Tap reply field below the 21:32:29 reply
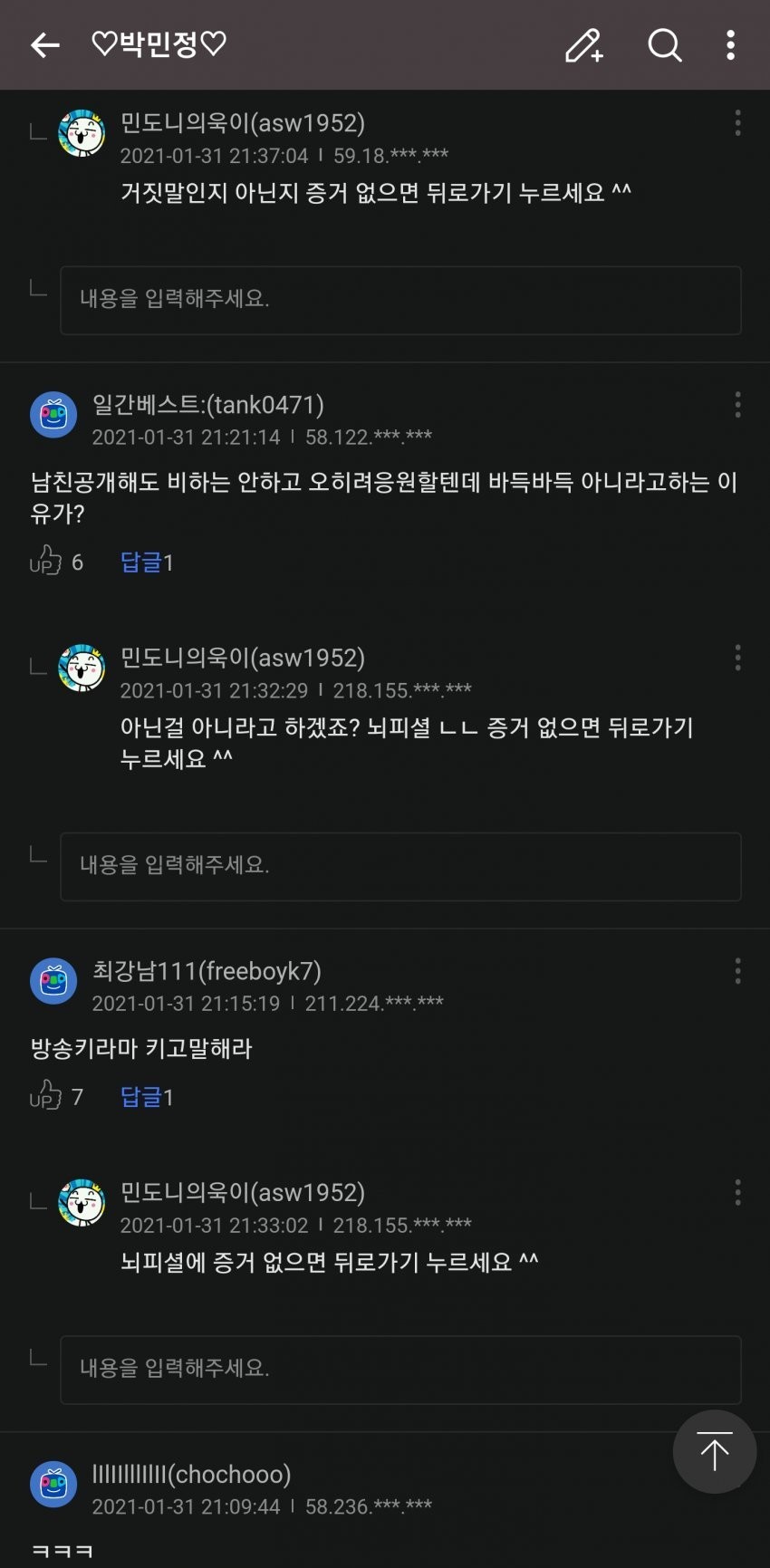Viewport: 770px width, 1568px height. 400,866
